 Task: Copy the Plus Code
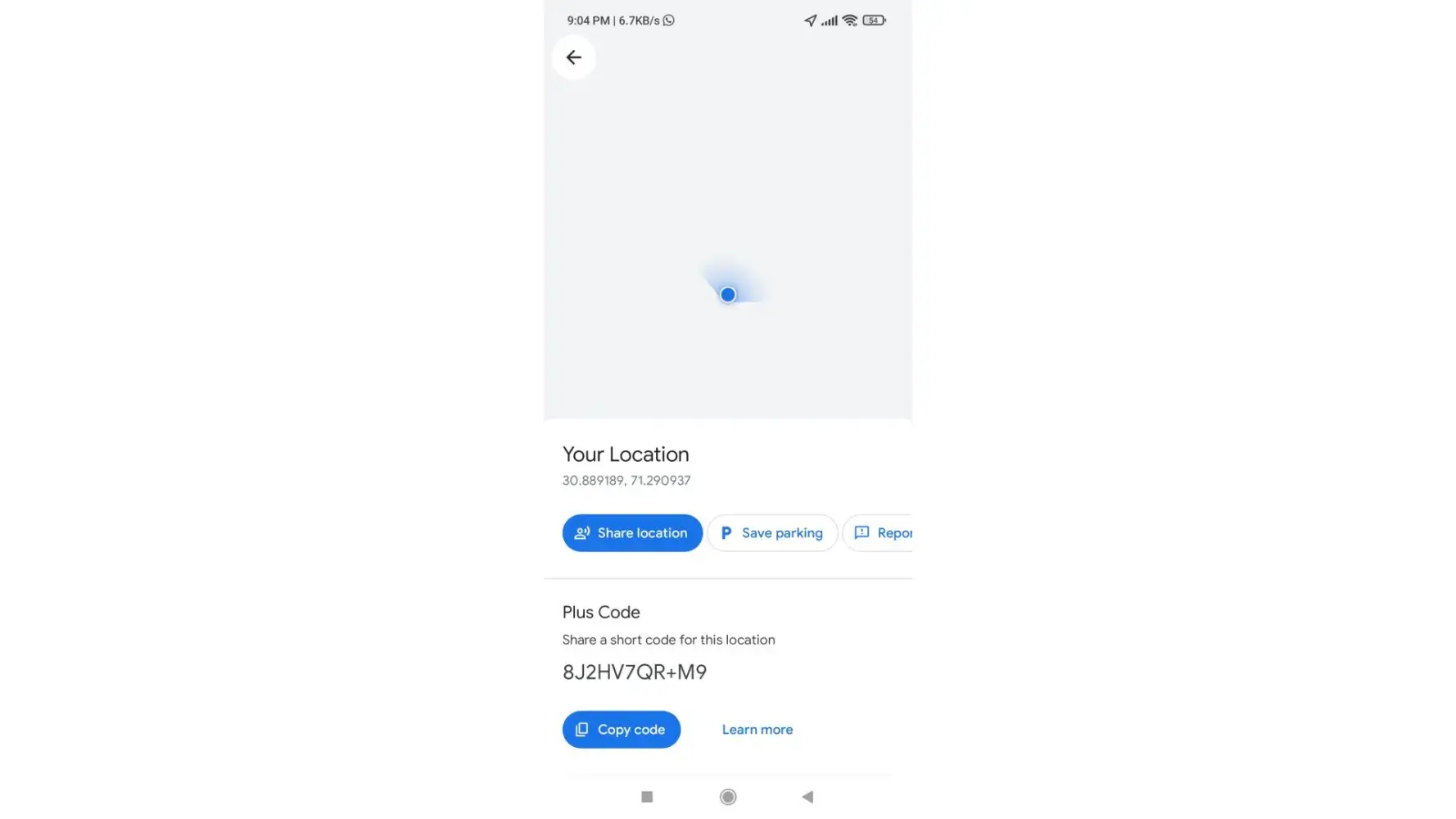(x=621, y=730)
